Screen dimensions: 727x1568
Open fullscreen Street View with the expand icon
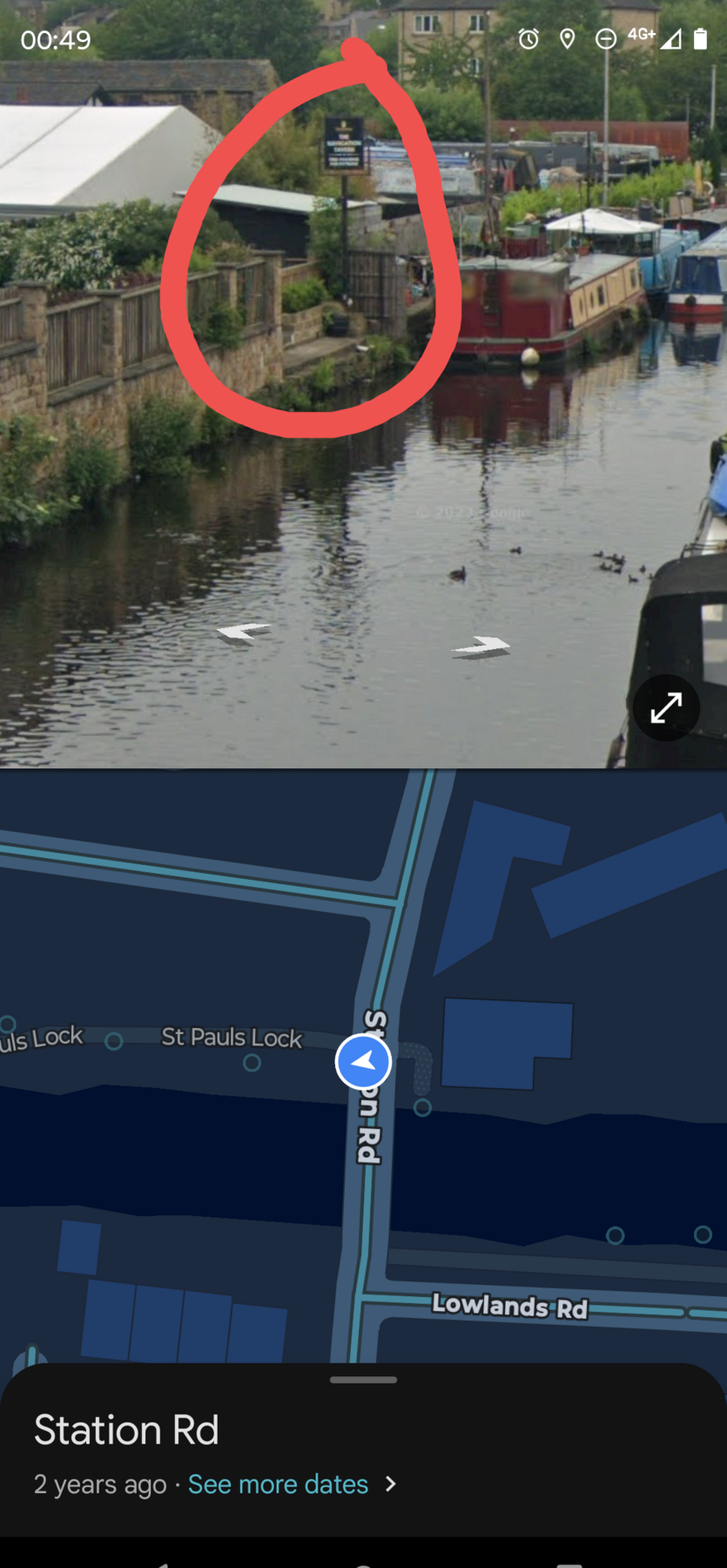click(x=665, y=707)
